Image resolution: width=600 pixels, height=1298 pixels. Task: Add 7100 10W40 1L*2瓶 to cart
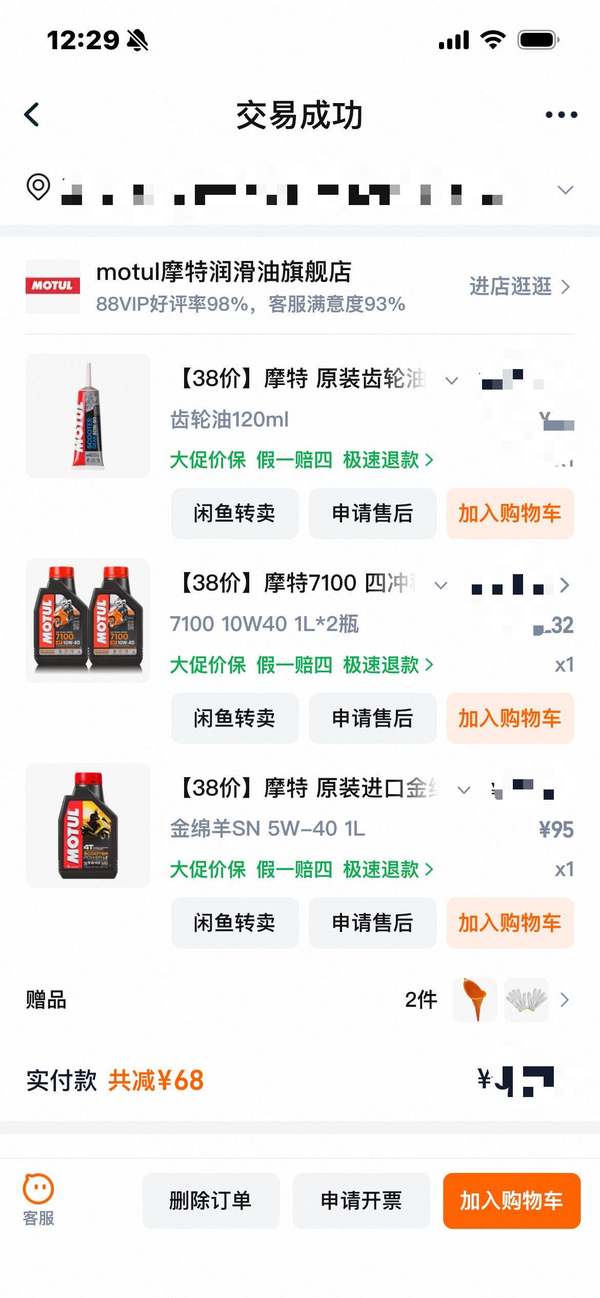(x=510, y=718)
